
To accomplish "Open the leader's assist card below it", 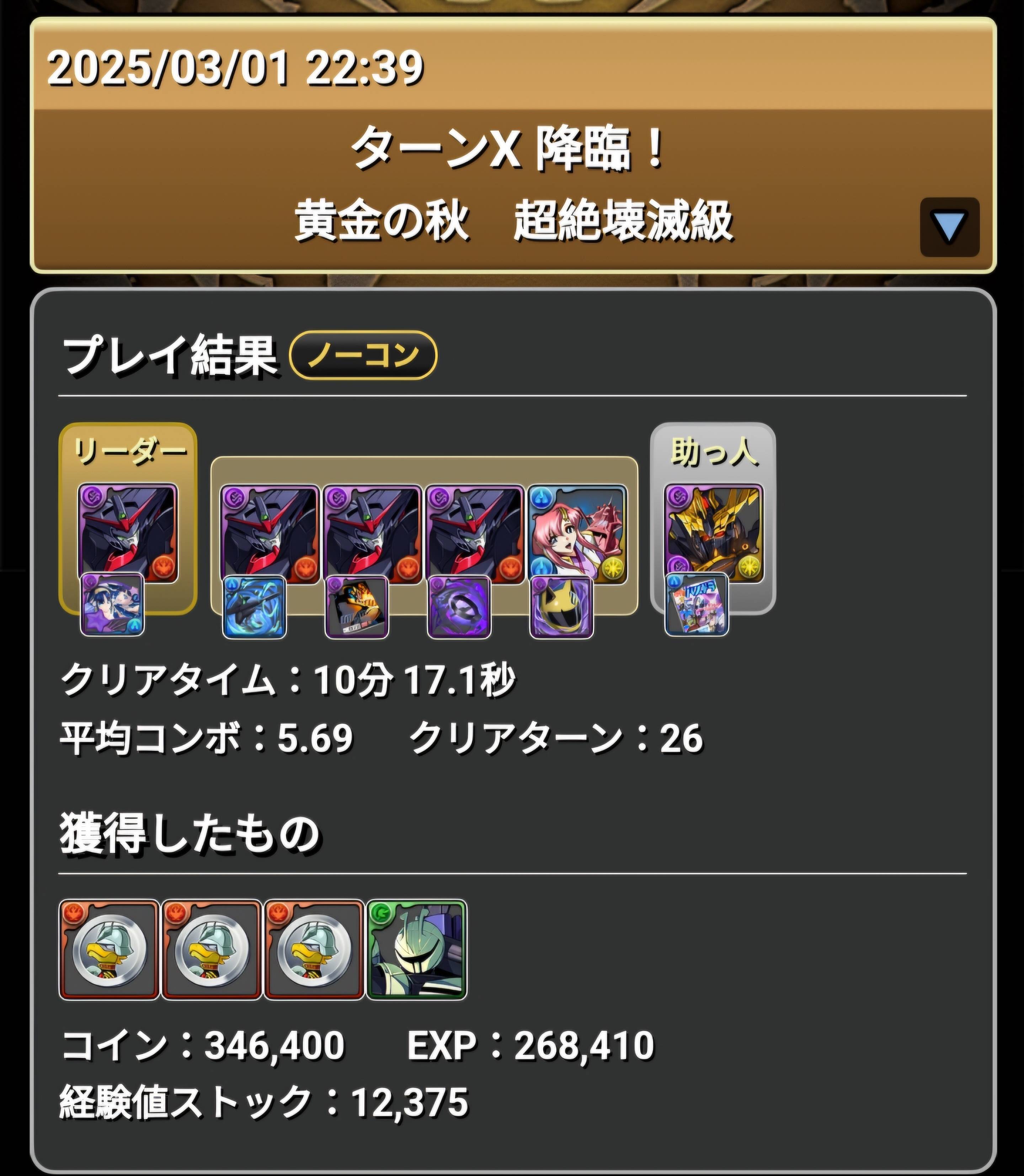I will pyautogui.click(x=112, y=604).
